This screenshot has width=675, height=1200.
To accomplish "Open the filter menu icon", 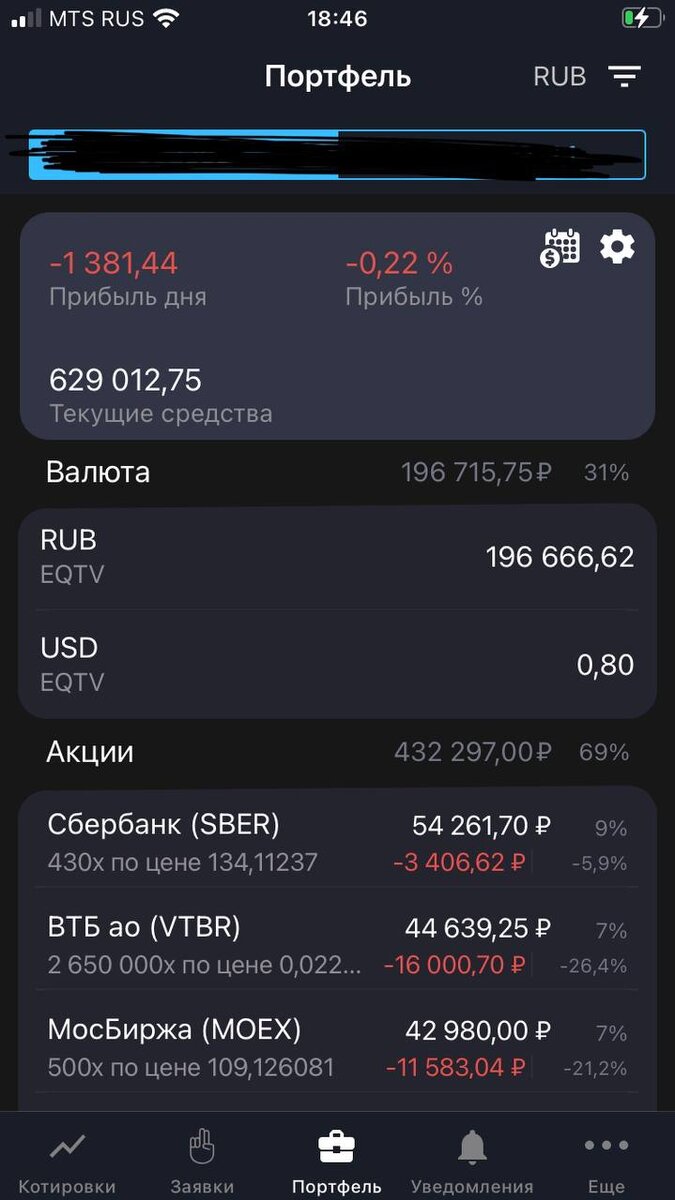I will [x=625, y=77].
